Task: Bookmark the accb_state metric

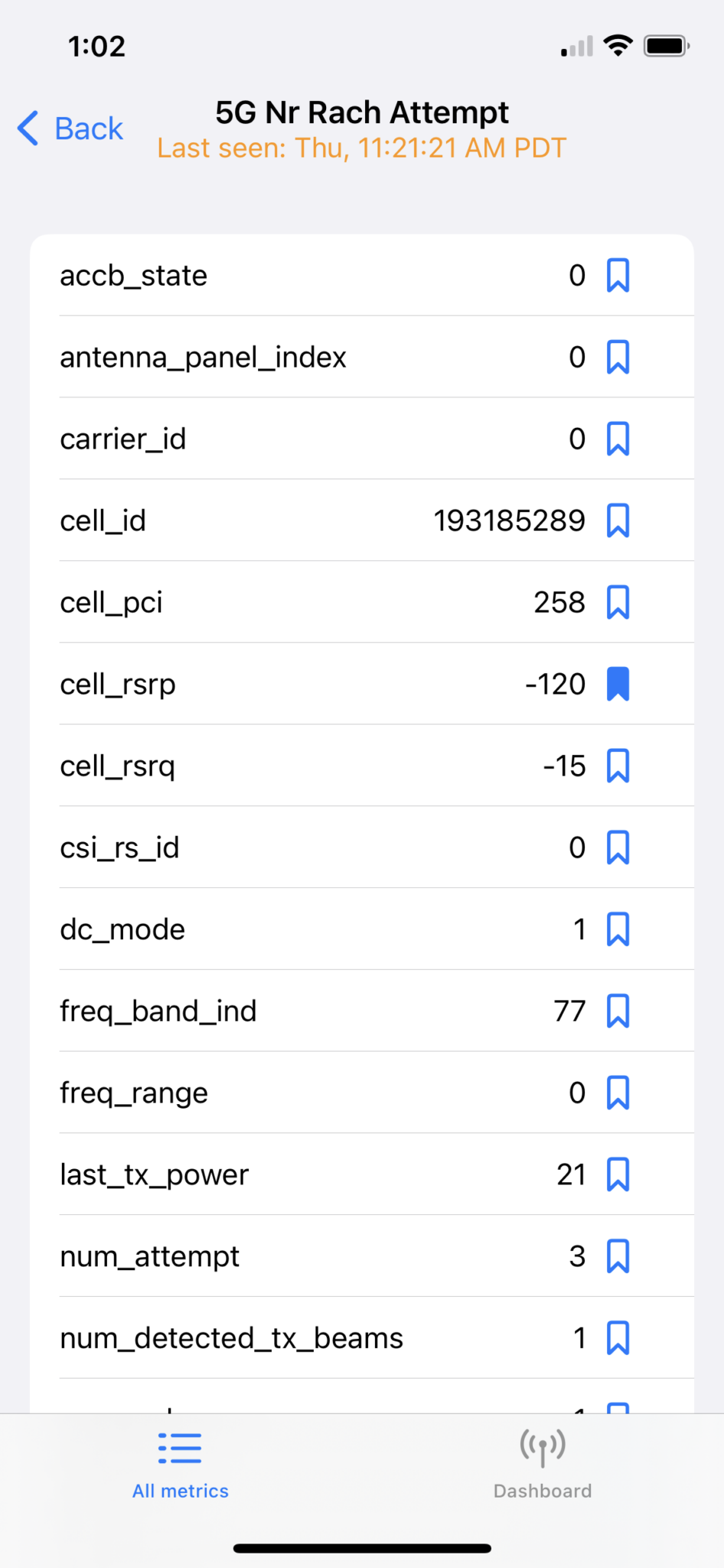Action: pos(618,276)
